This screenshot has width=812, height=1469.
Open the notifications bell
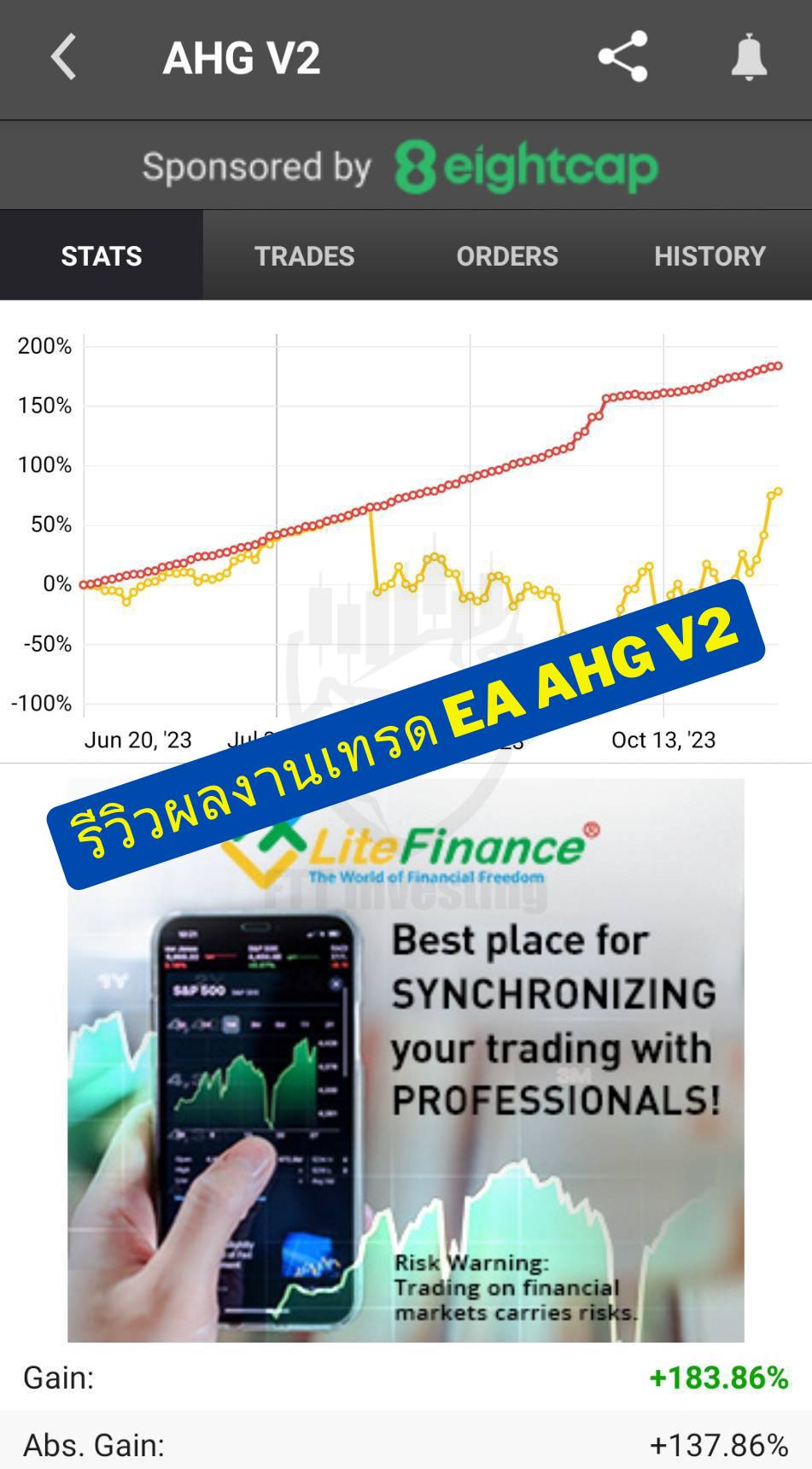tap(749, 57)
